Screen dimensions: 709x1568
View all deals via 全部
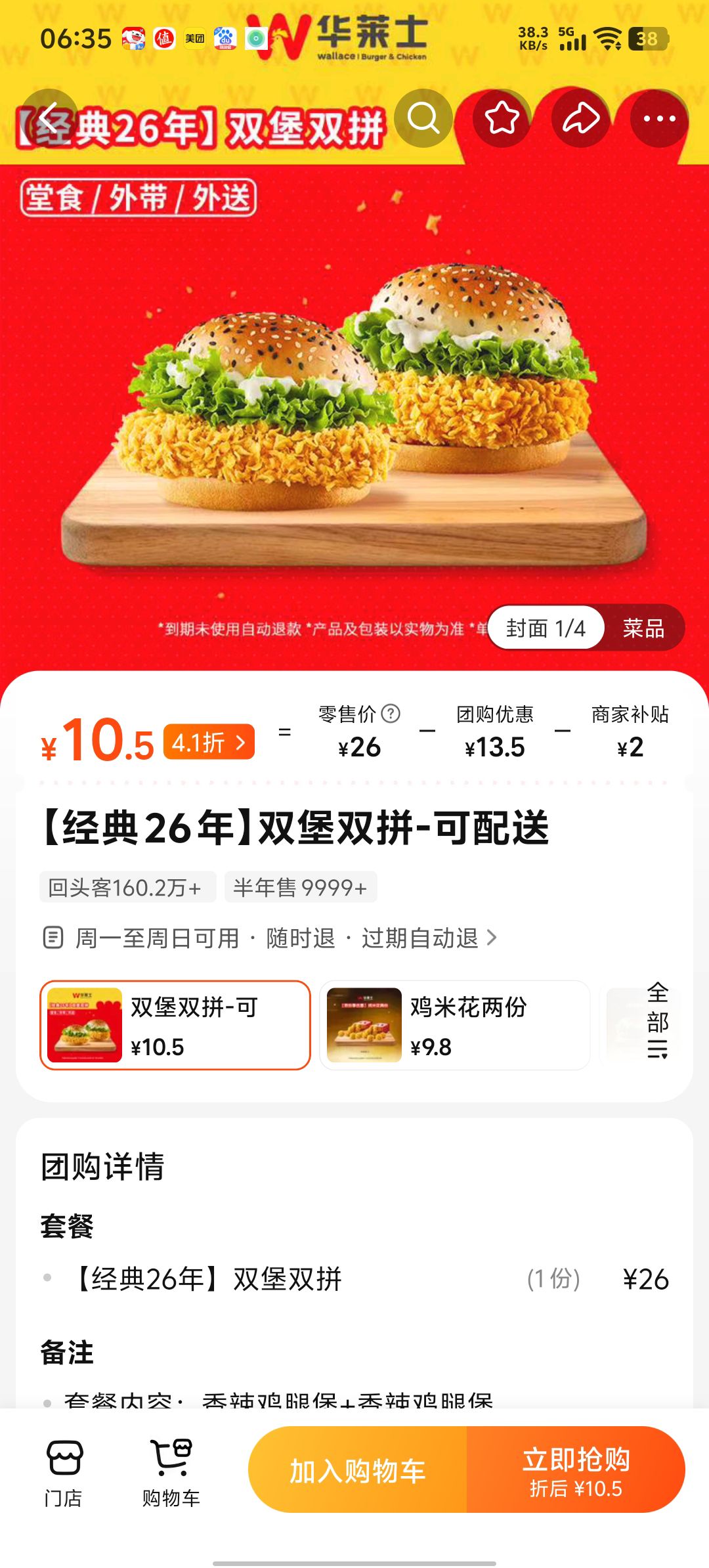click(x=658, y=1021)
